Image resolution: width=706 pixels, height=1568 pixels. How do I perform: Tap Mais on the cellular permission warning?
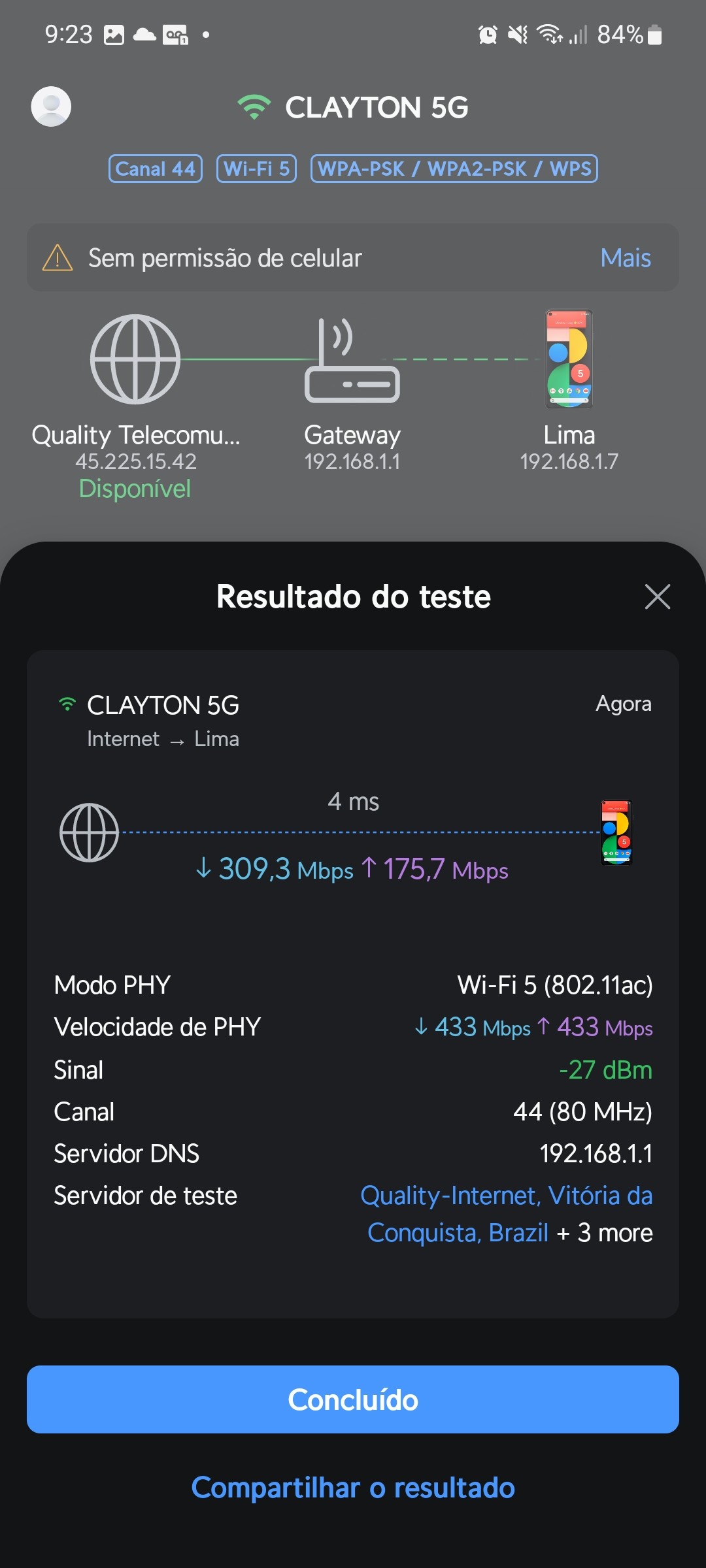tap(626, 258)
